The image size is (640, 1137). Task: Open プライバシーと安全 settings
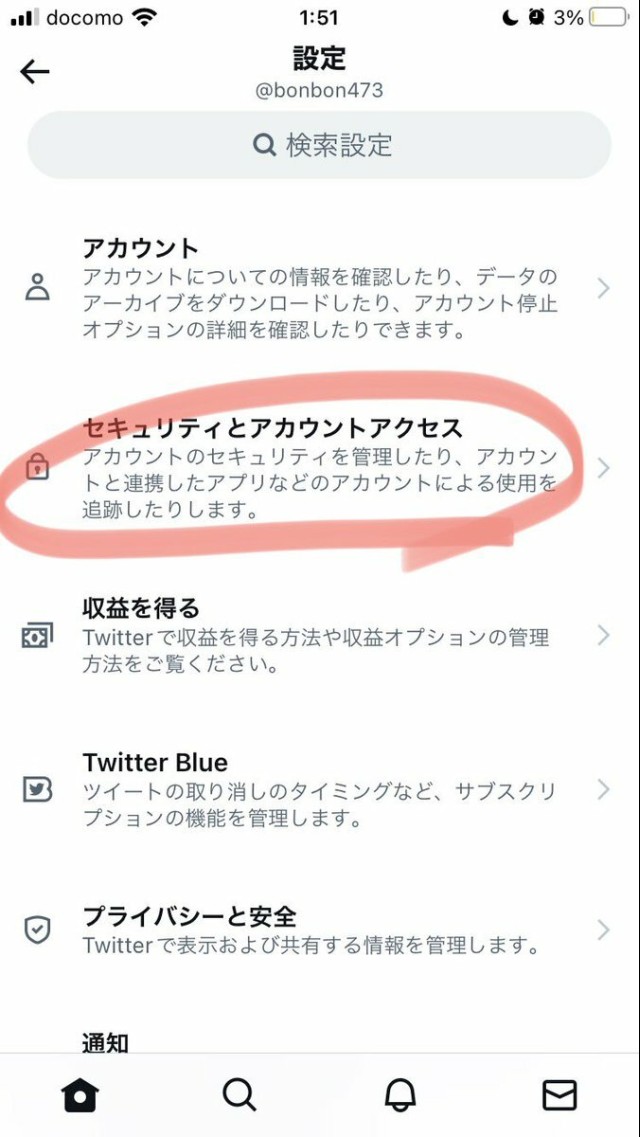click(x=320, y=930)
